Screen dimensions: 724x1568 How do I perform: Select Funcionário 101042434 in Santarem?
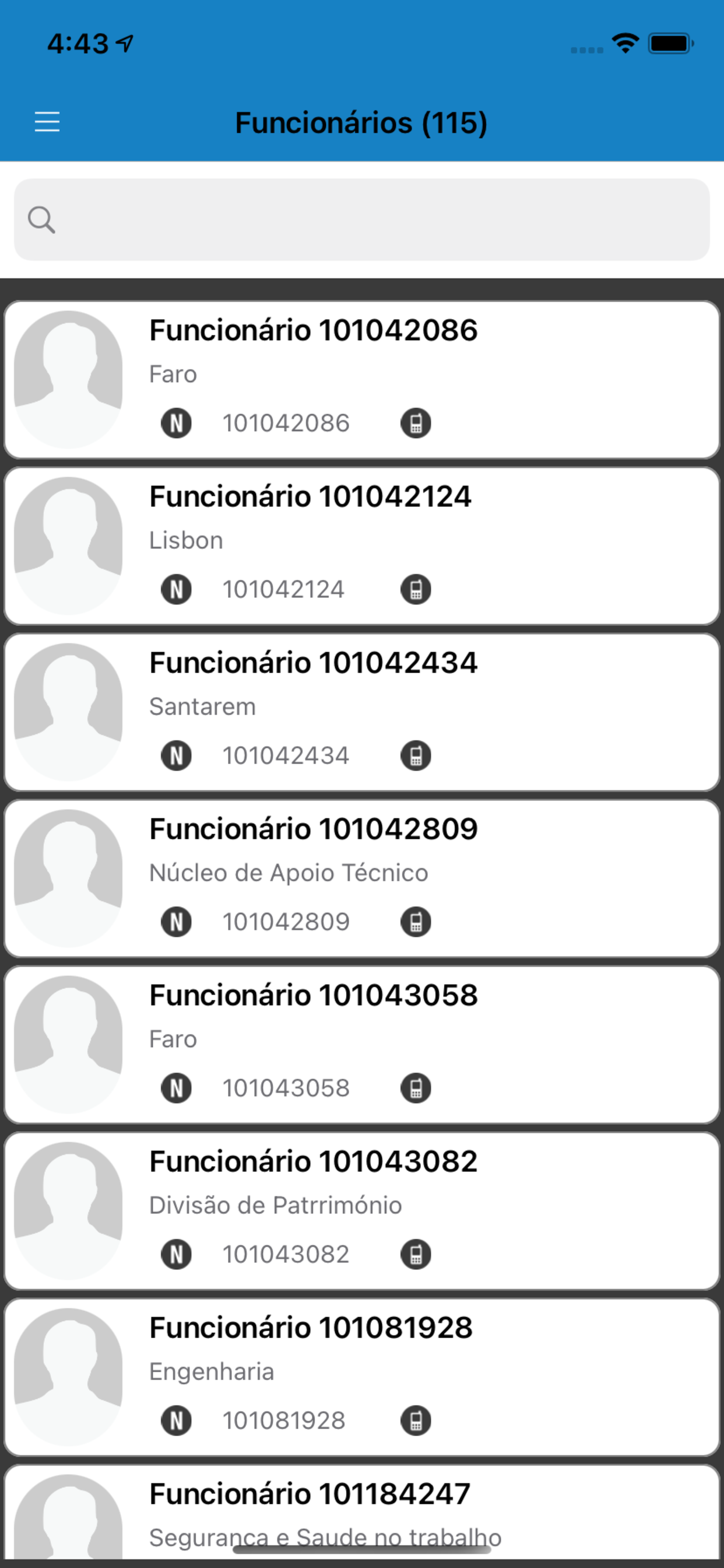pos(362,712)
